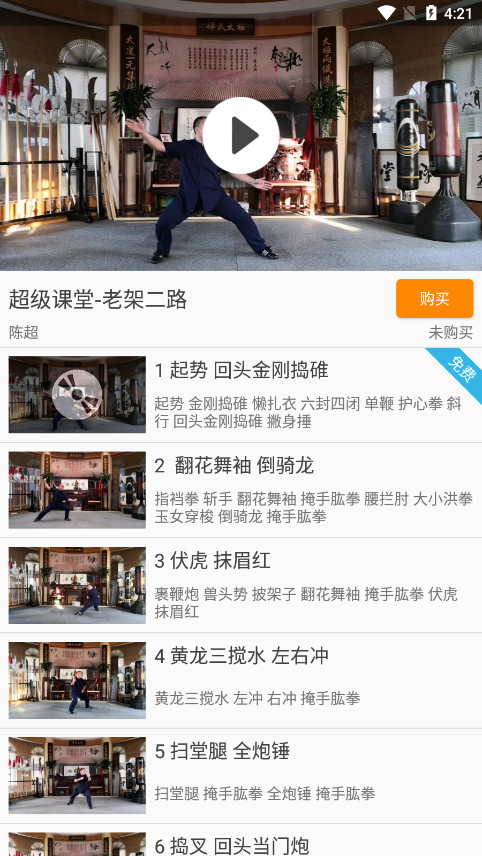Select lesson 3 伏虎 抹眉红
The image size is (482, 856).
(241, 585)
